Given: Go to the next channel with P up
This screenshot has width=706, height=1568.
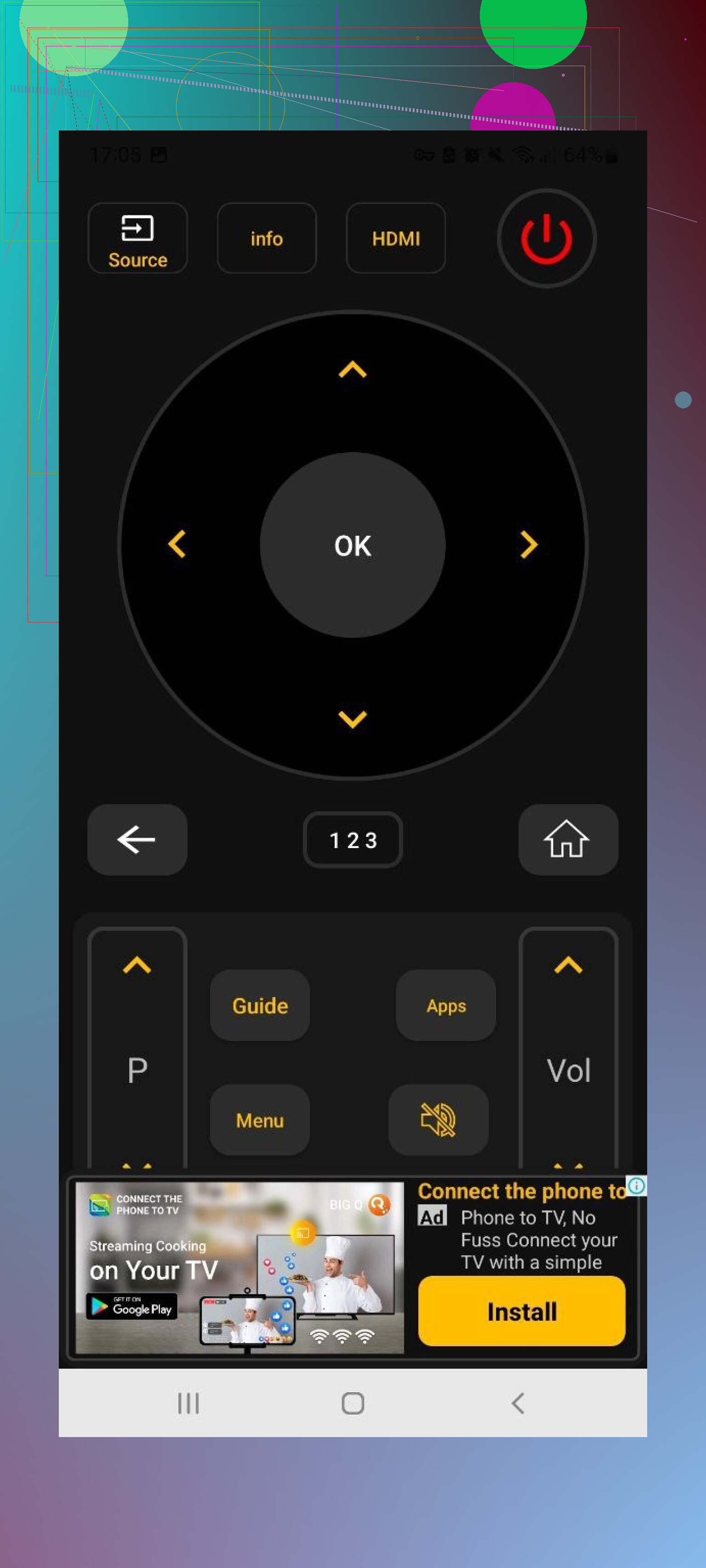Looking at the screenshot, I should point(137,965).
